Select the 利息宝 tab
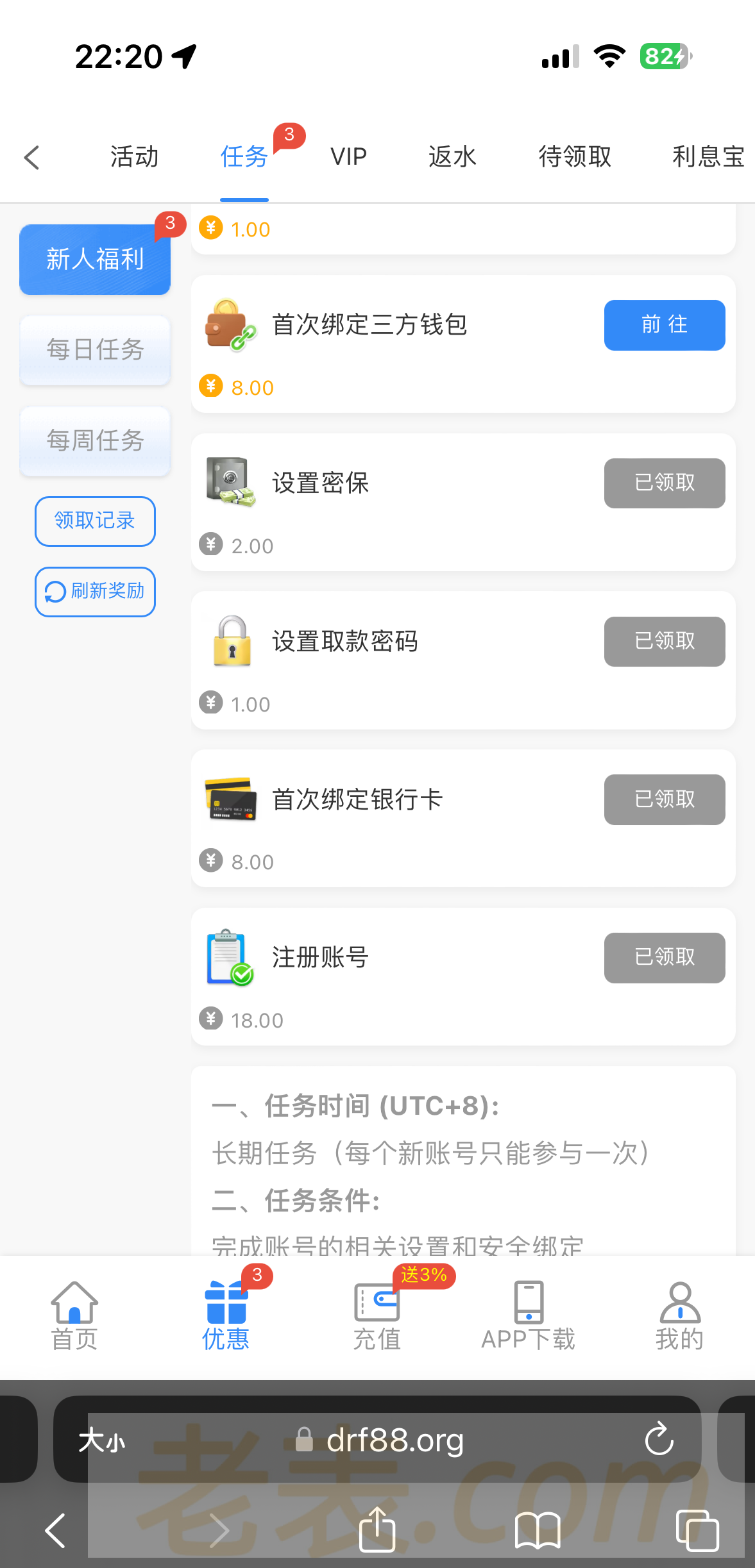This screenshot has width=755, height=1568. [x=708, y=157]
